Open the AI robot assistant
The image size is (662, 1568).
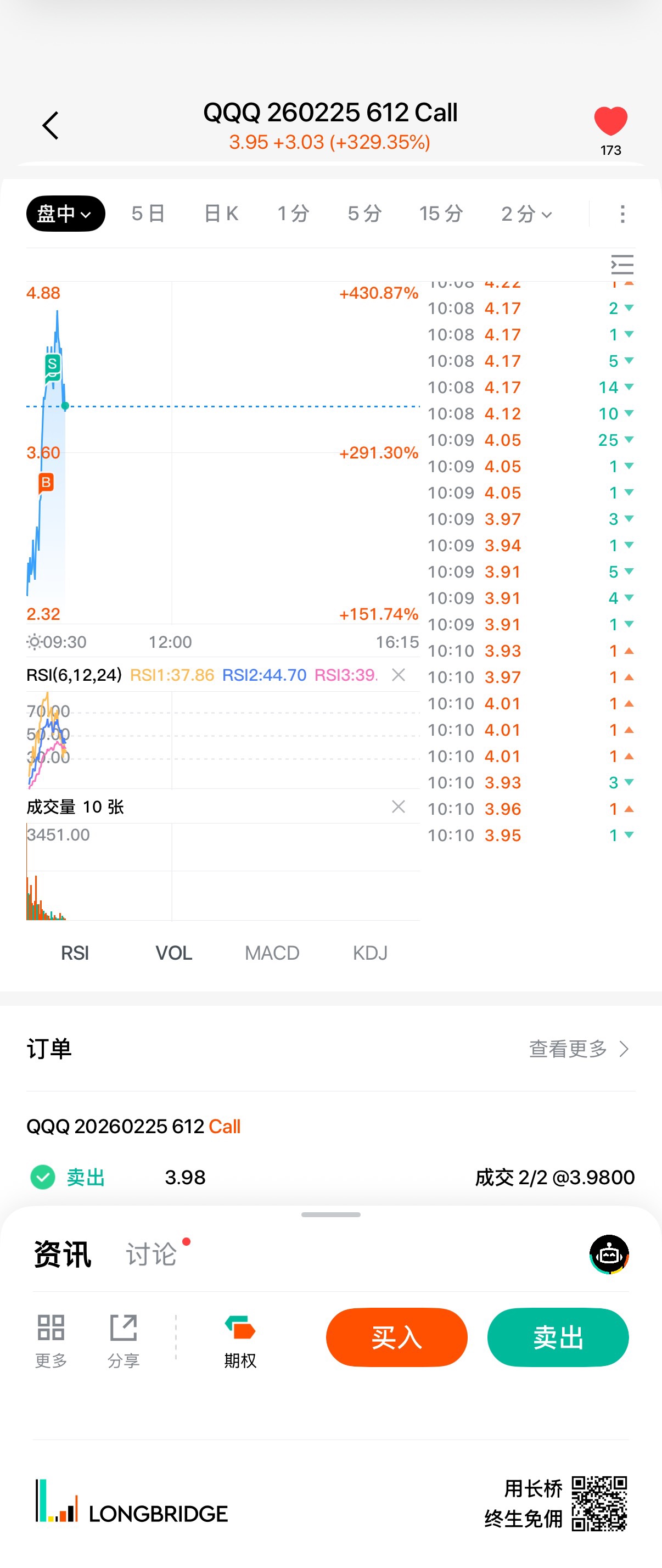tap(609, 1255)
